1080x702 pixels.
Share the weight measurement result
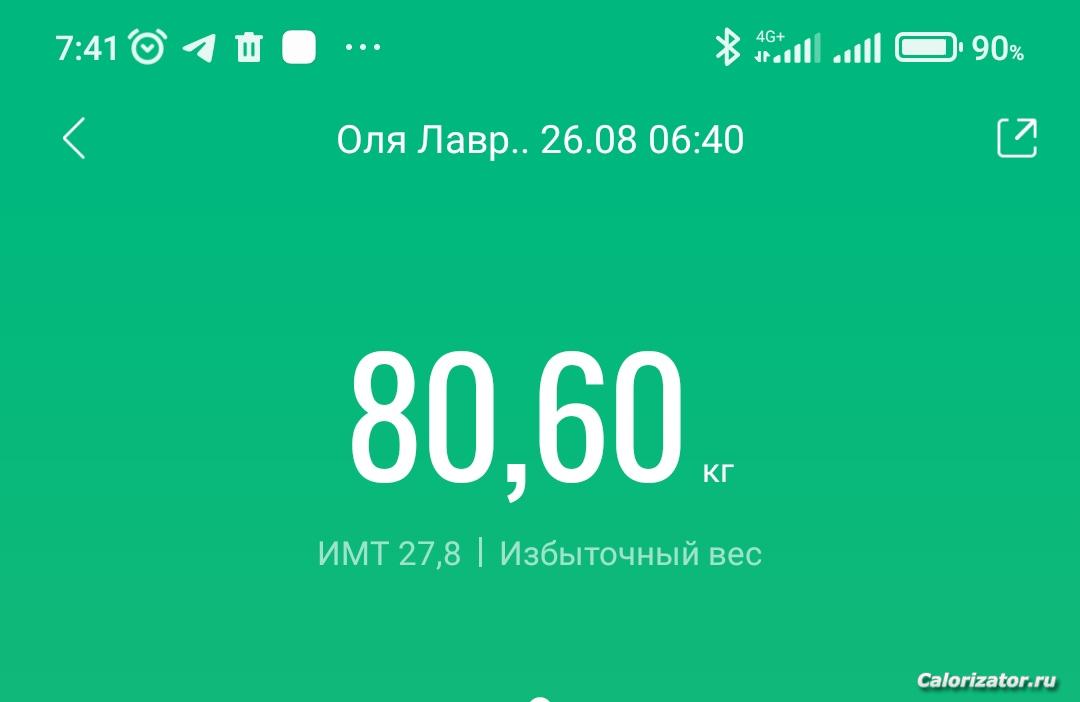point(1017,138)
